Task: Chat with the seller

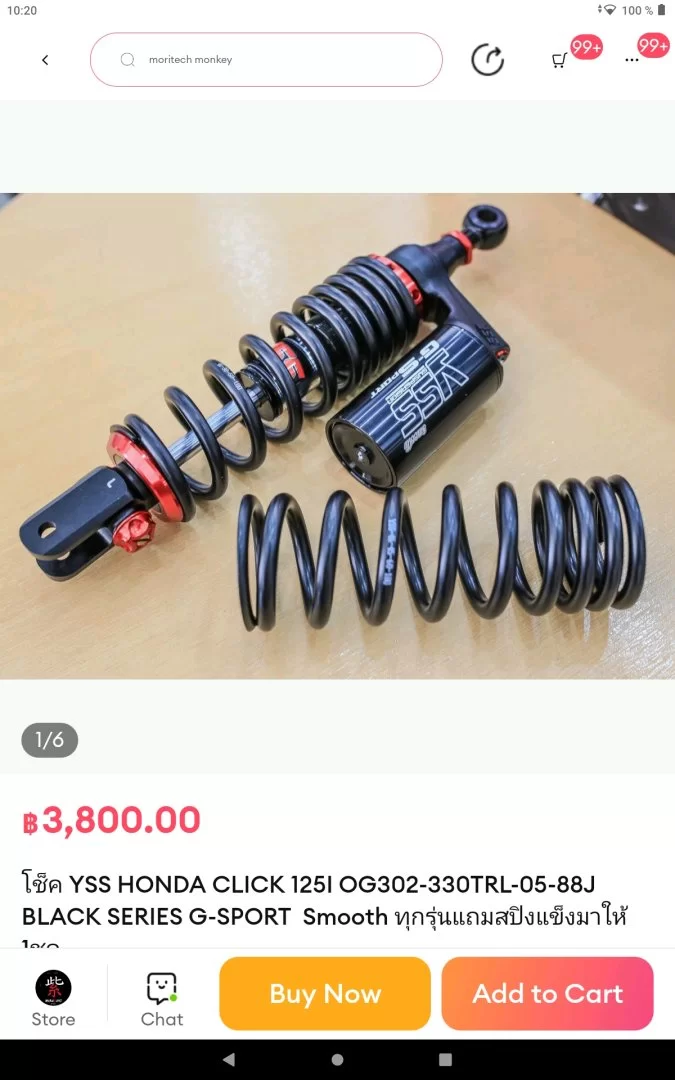Action: point(162,998)
